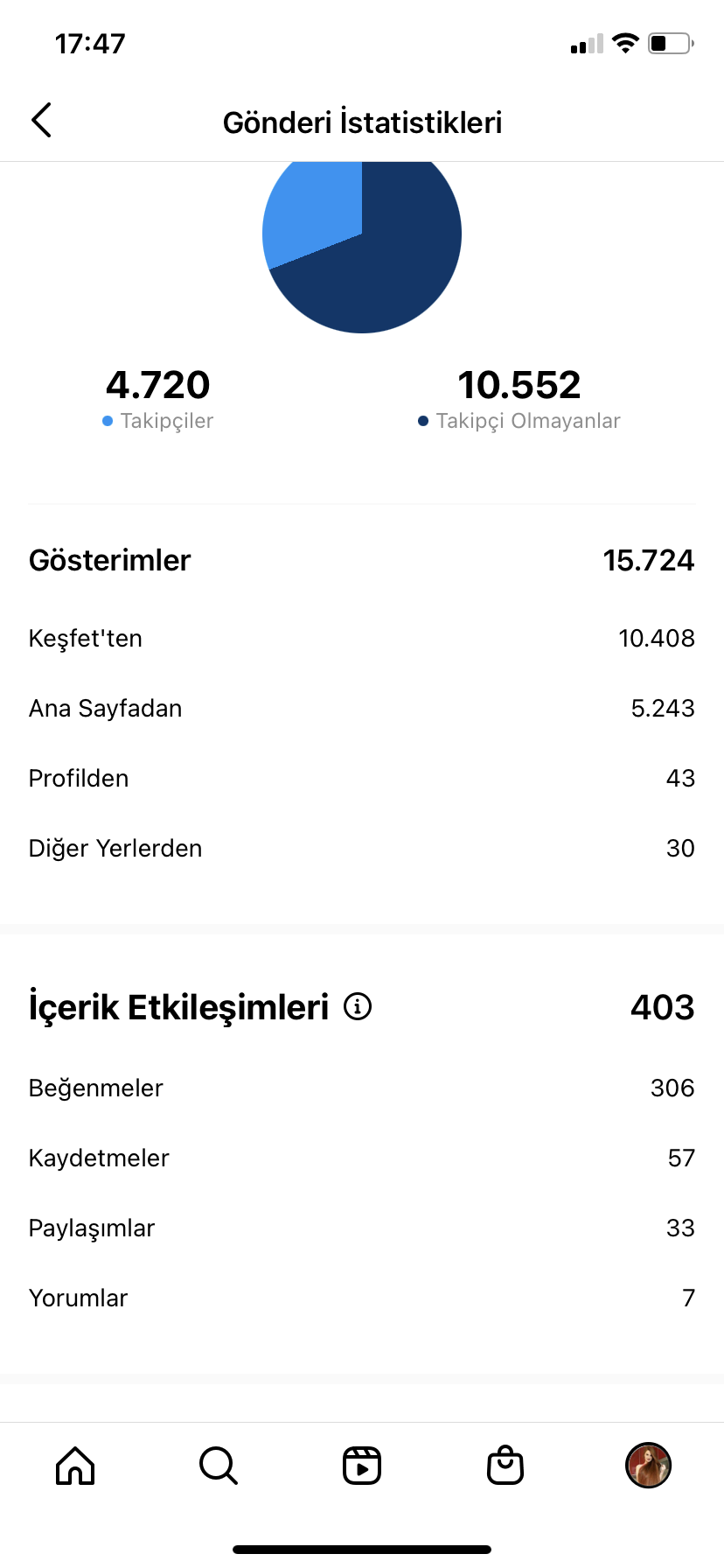Go back from Gönderi İstatistikleri

(41, 121)
